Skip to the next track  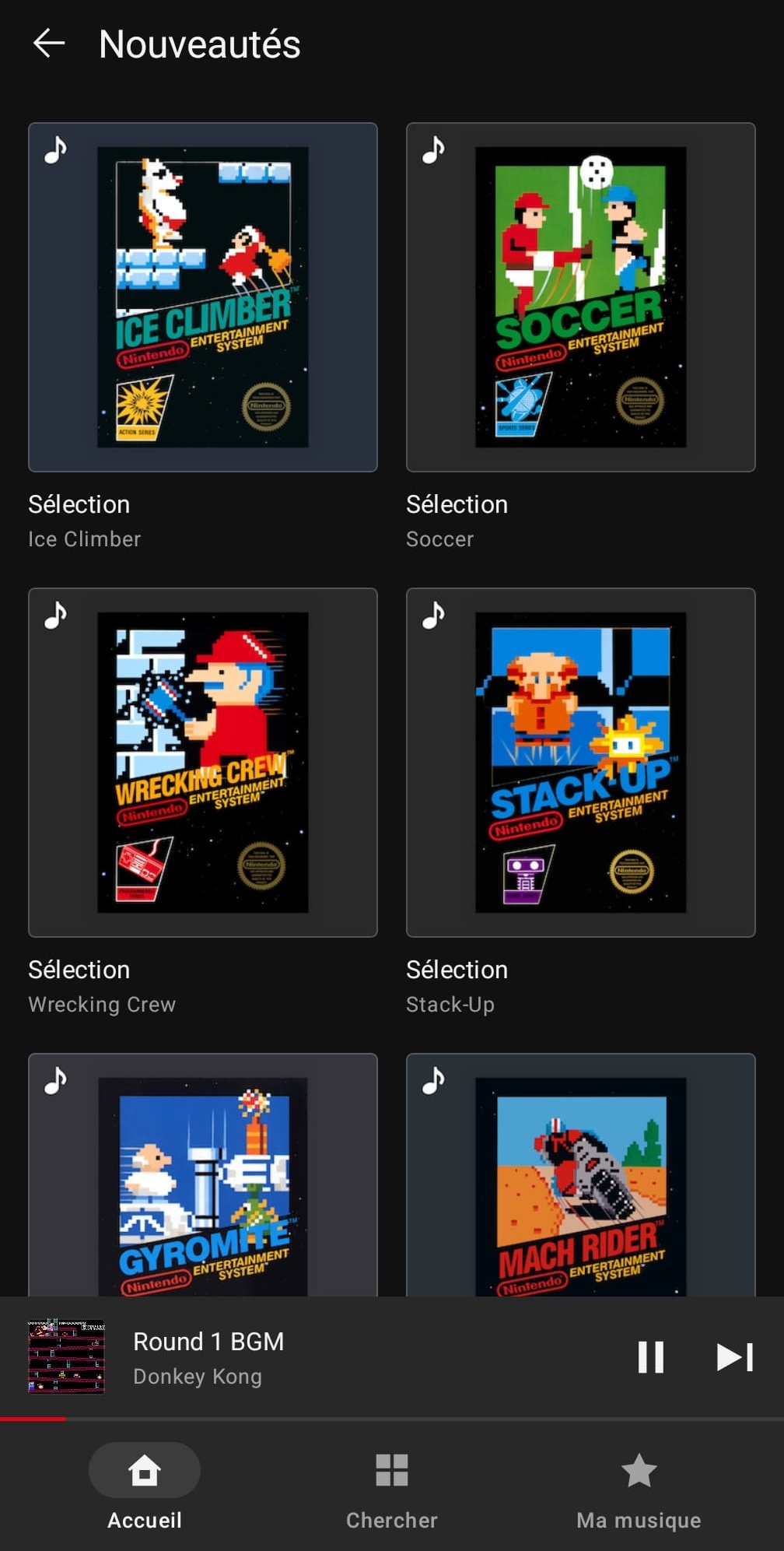pyautogui.click(x=735, y=1357)
